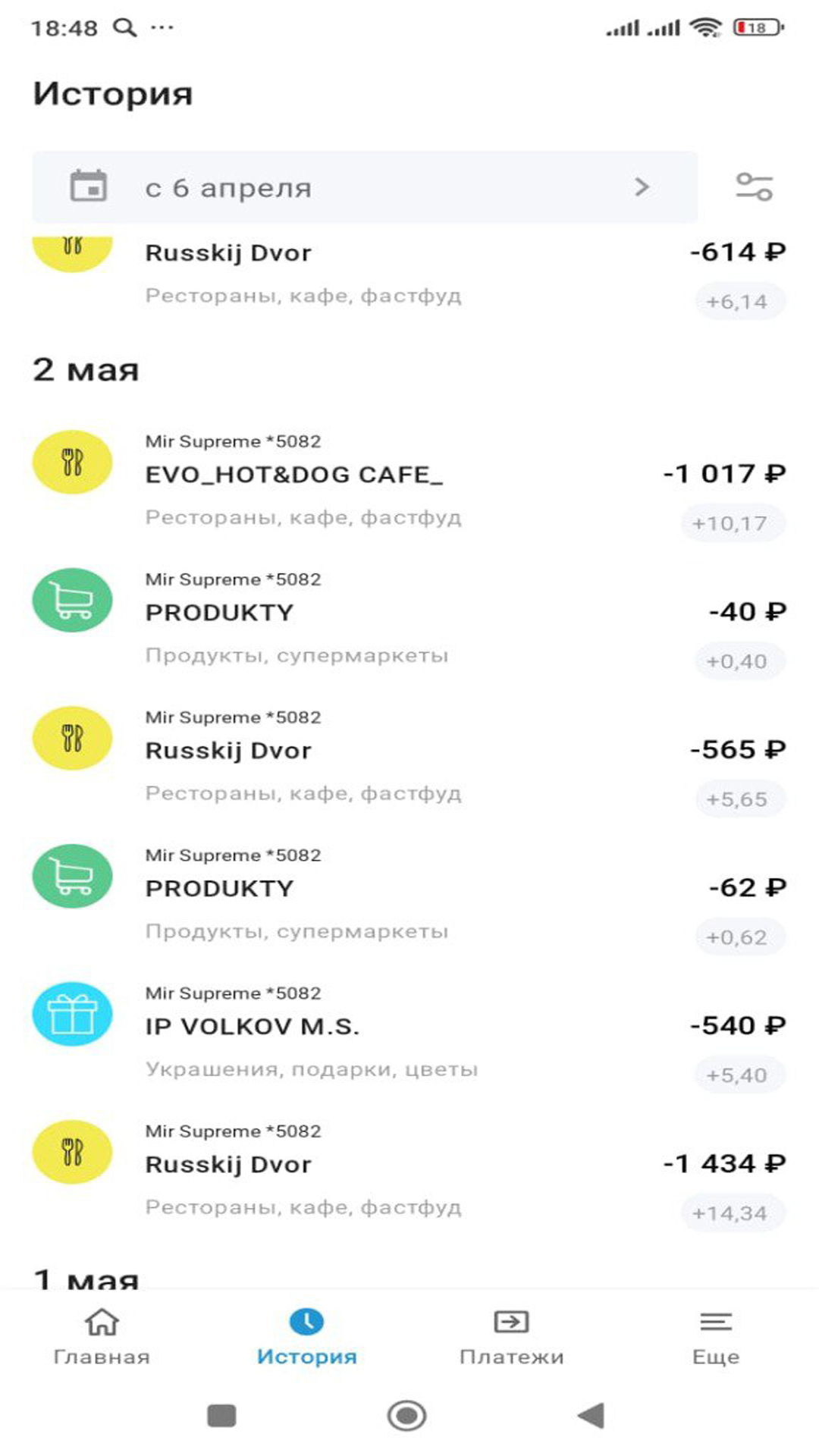
Task: Open the filter settings icon
Action: (754, 187)
